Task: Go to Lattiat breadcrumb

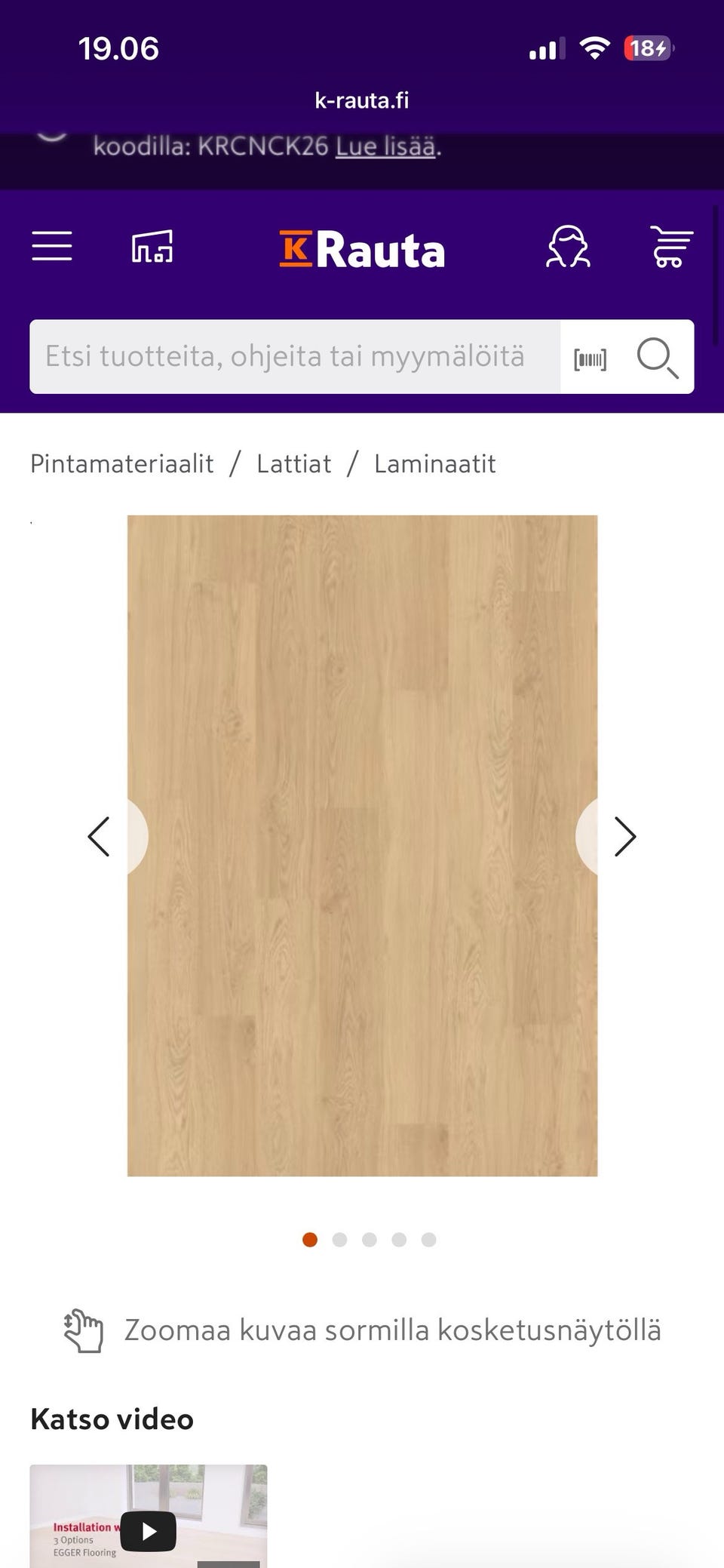Action: (294, 463)
